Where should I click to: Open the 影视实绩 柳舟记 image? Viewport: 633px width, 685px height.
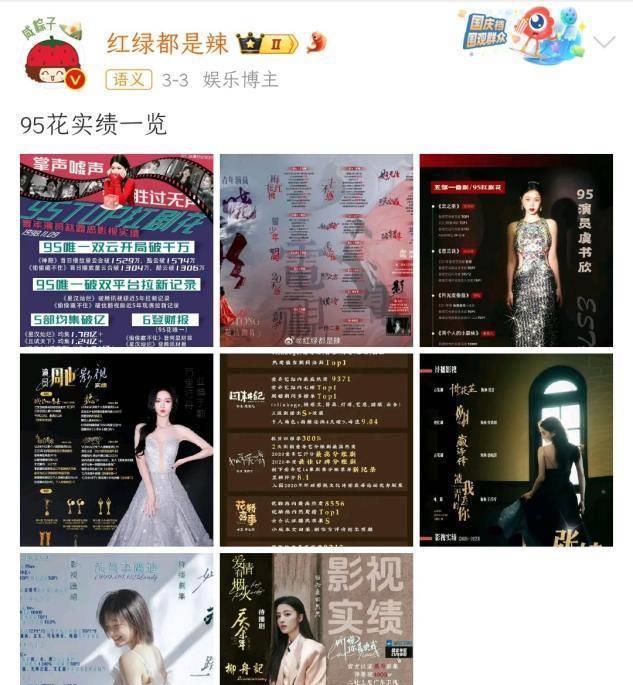click(316, 619)
